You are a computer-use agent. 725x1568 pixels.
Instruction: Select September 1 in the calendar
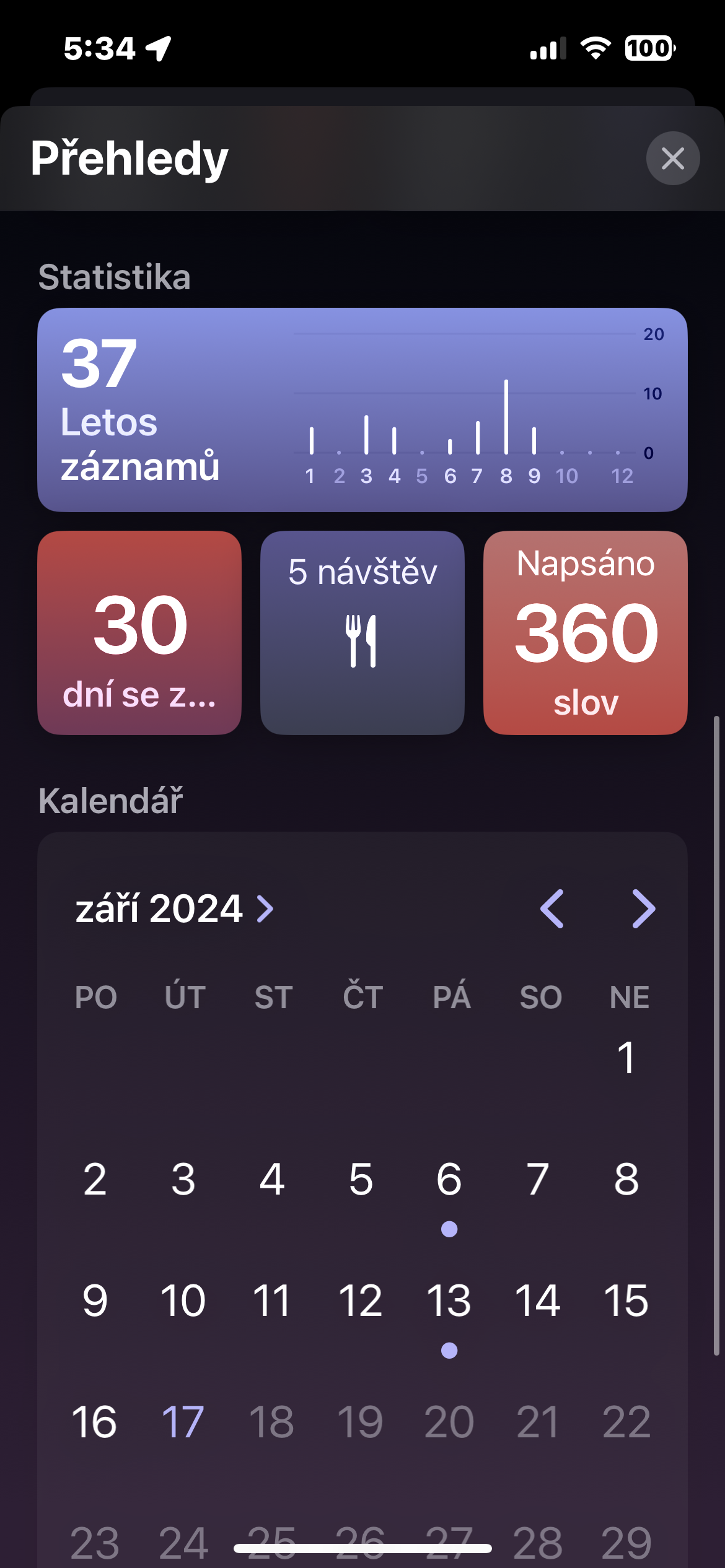[626, 1058]
